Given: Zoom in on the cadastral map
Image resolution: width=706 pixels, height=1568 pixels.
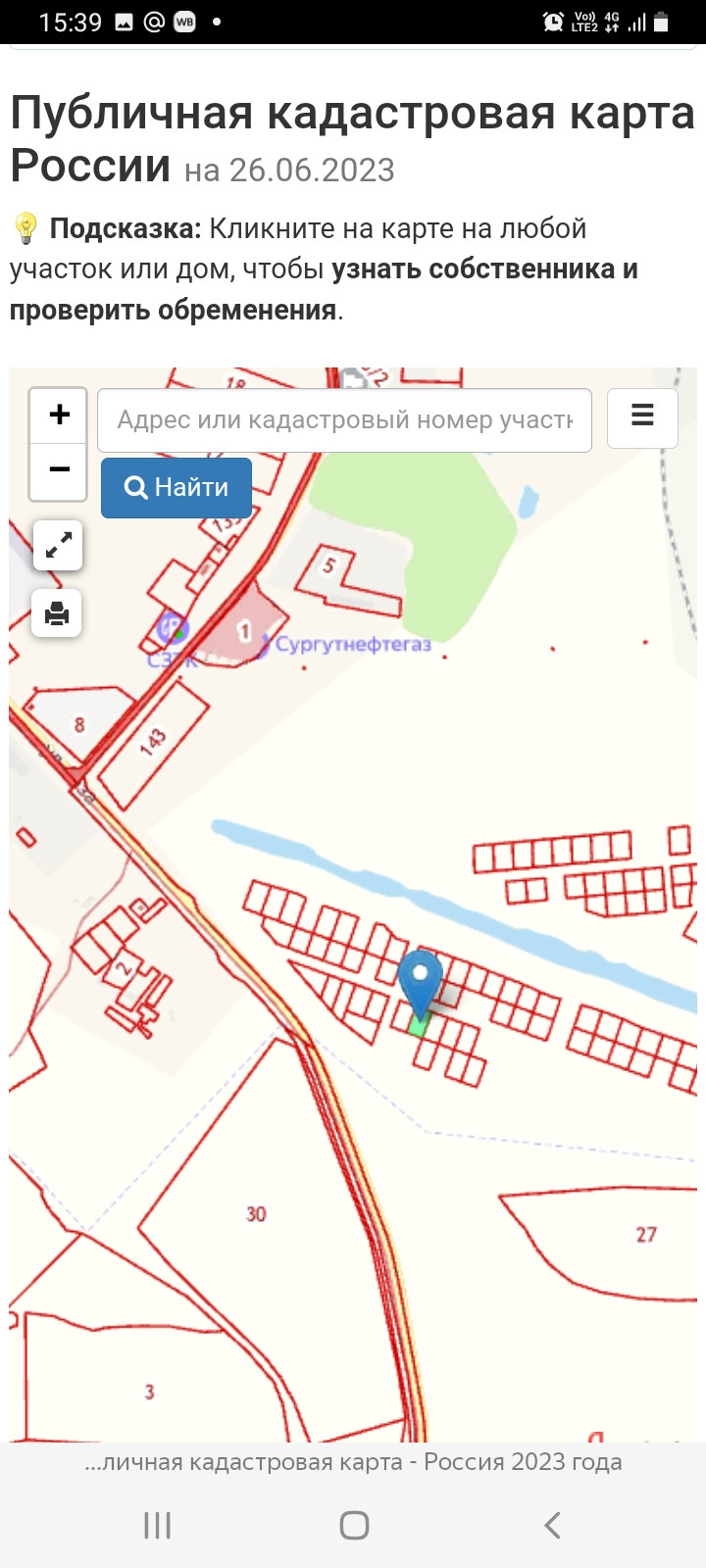Looking at the screenshot, I should point(59,415).
